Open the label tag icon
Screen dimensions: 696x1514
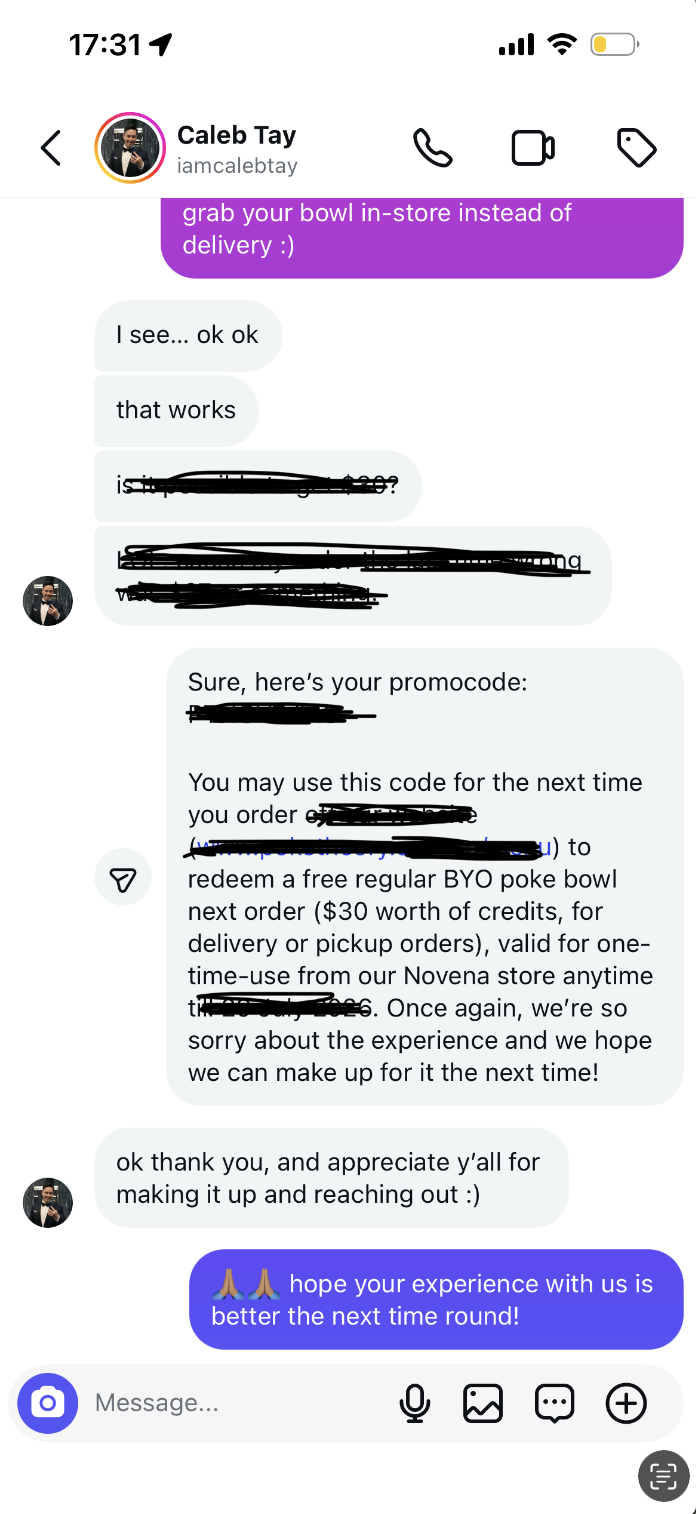(636, 148)
